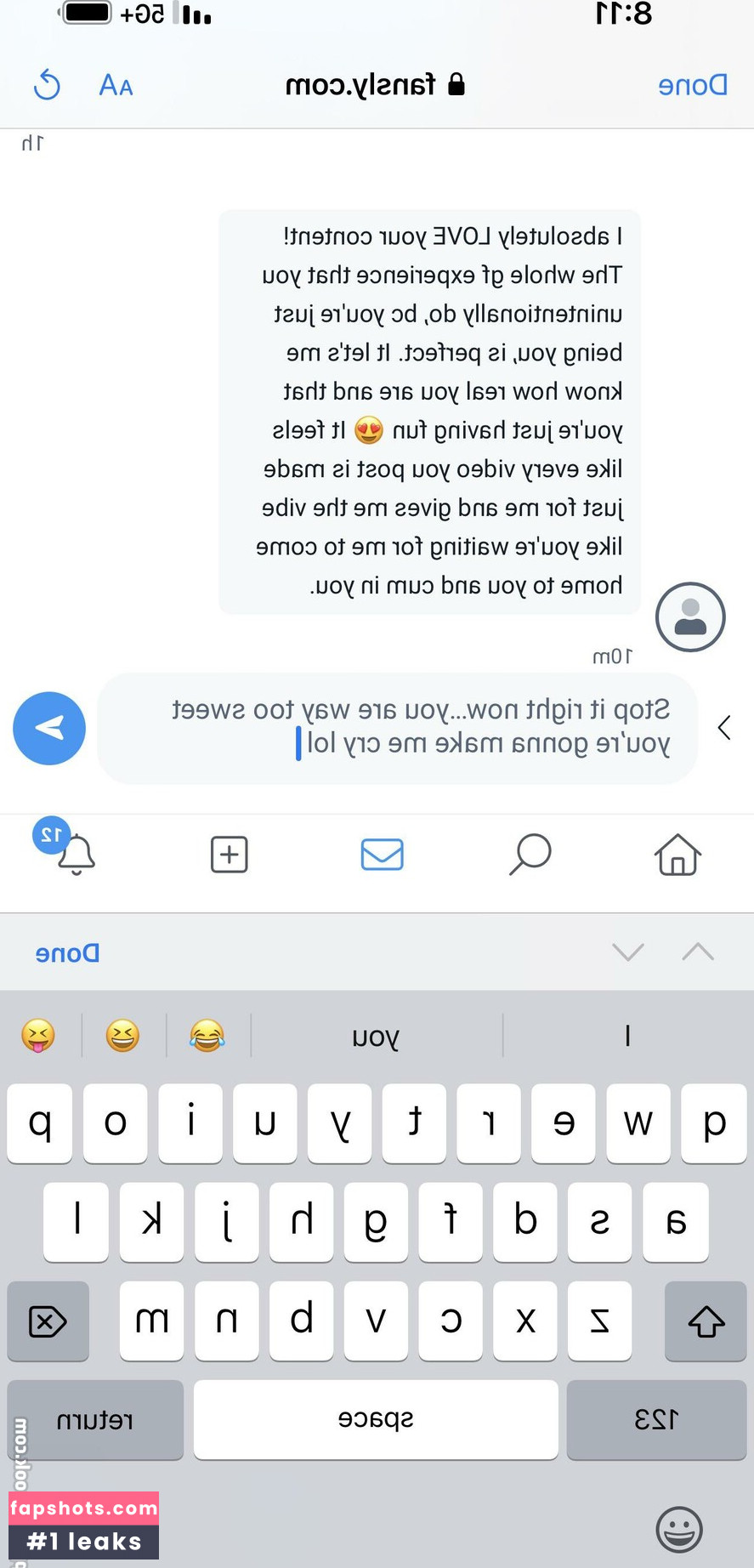Tap the backspace key
The image size is (754, 1568).
(x=48, y=1321)
